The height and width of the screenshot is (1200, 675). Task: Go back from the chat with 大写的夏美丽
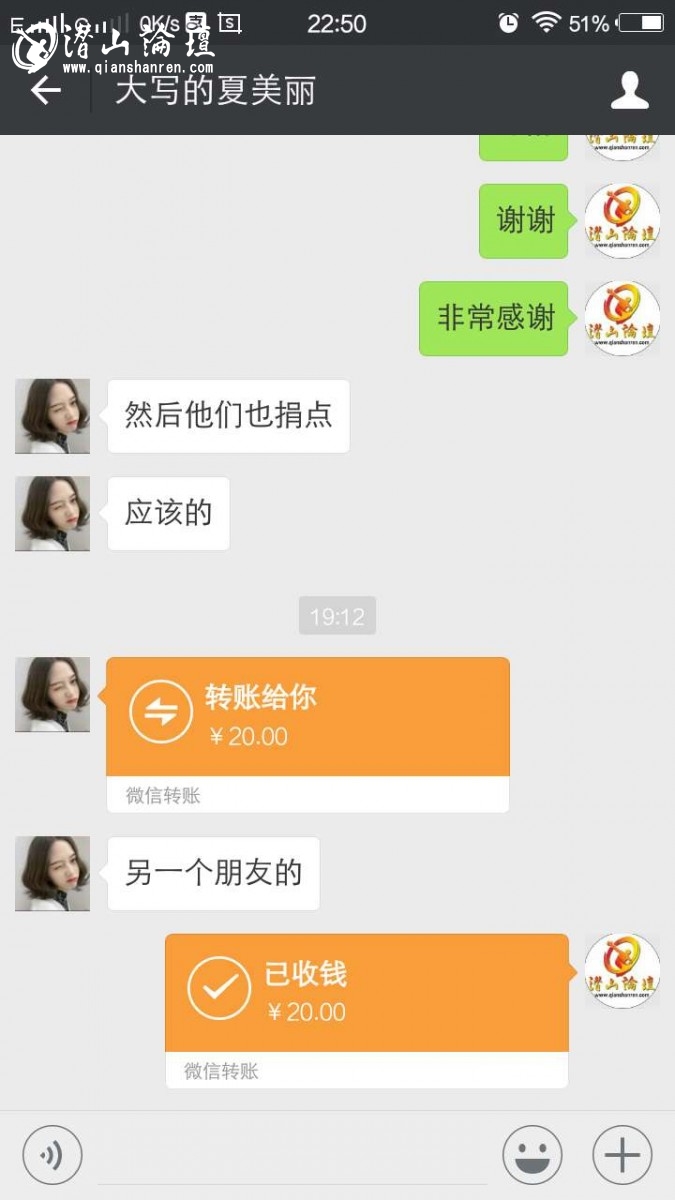pos(46,91)
